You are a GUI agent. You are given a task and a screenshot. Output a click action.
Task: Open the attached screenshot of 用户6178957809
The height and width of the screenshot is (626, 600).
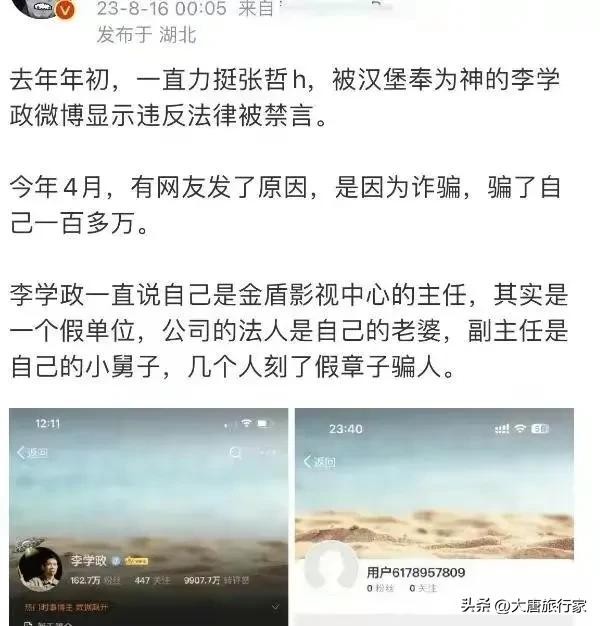[436, 515]
